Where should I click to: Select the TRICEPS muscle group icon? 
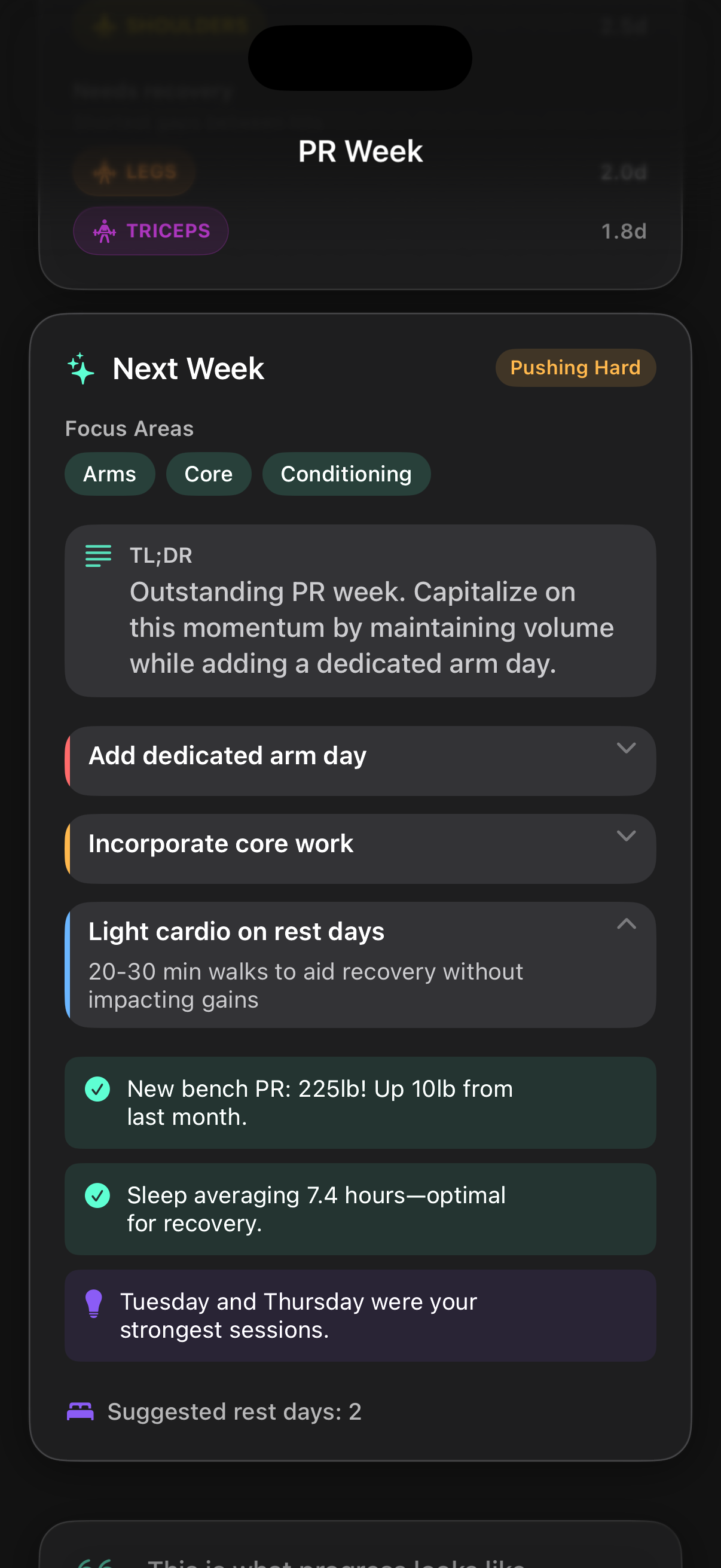105,231
